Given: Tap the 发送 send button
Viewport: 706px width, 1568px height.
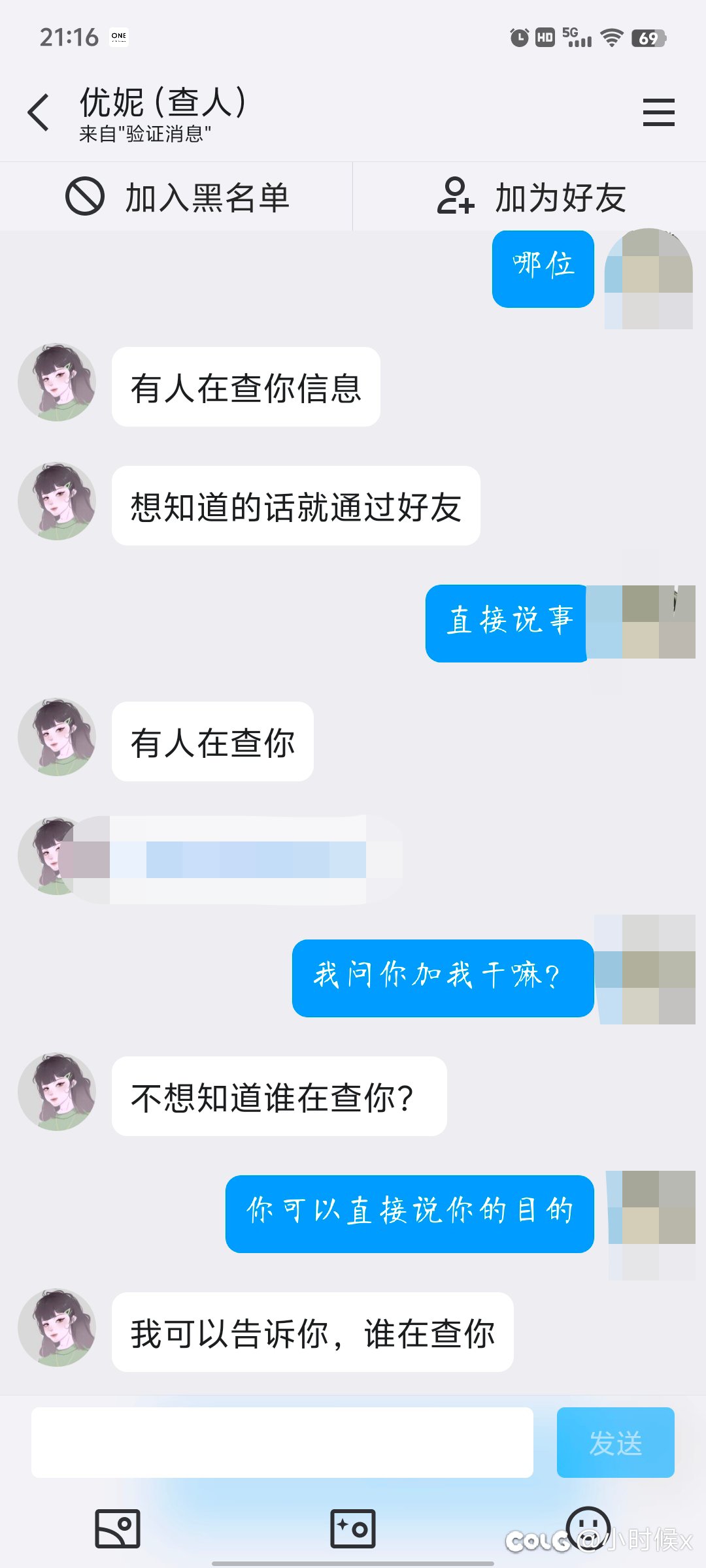Looking at the screenshot, I should click(615, 1443).
